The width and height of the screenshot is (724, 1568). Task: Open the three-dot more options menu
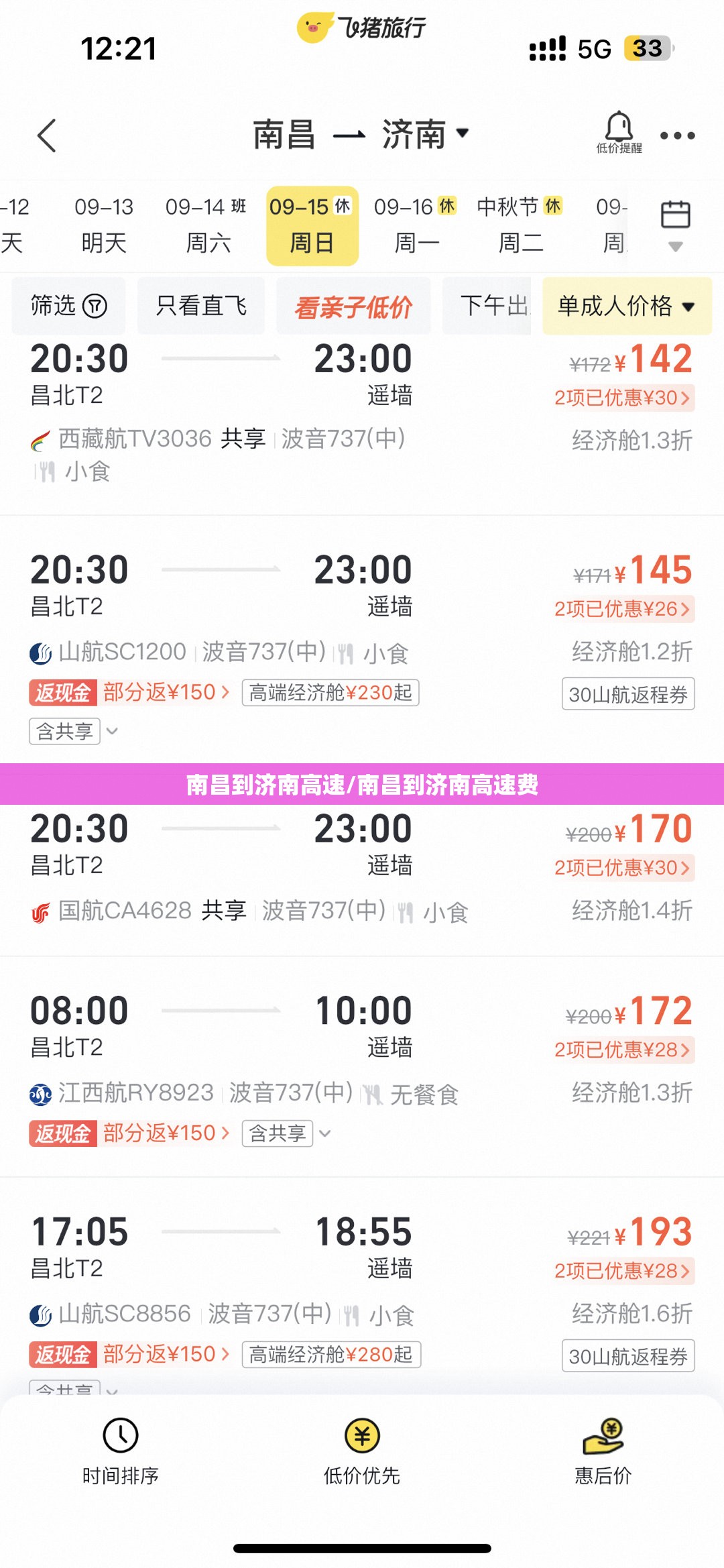coord(677,135)
